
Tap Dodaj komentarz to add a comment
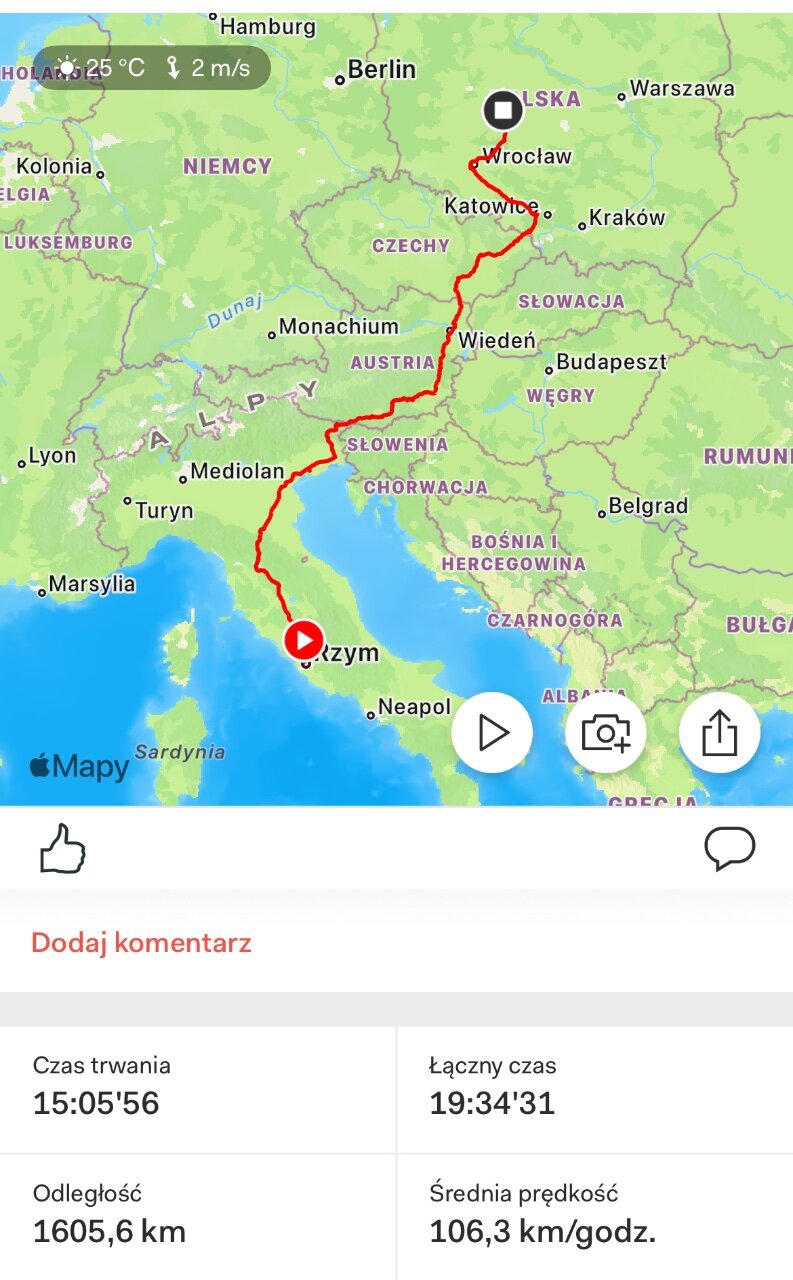141,942
